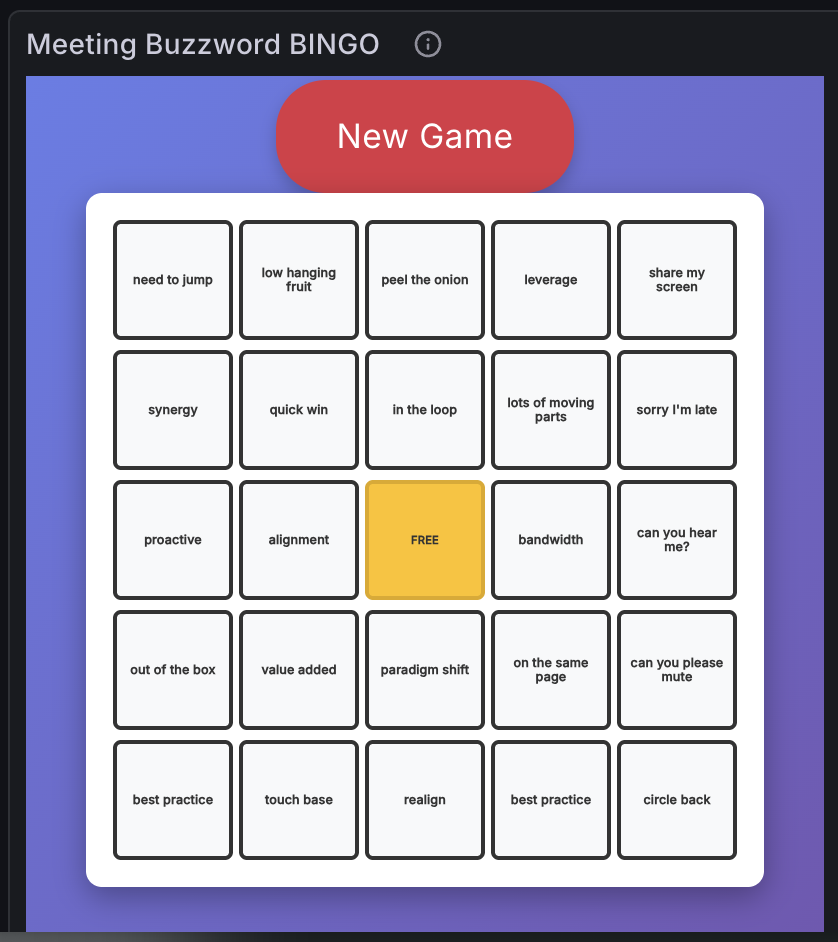Open the info icon beside the title
The image size is (838, 942).
pyautogui.click(x=428, y=44)
